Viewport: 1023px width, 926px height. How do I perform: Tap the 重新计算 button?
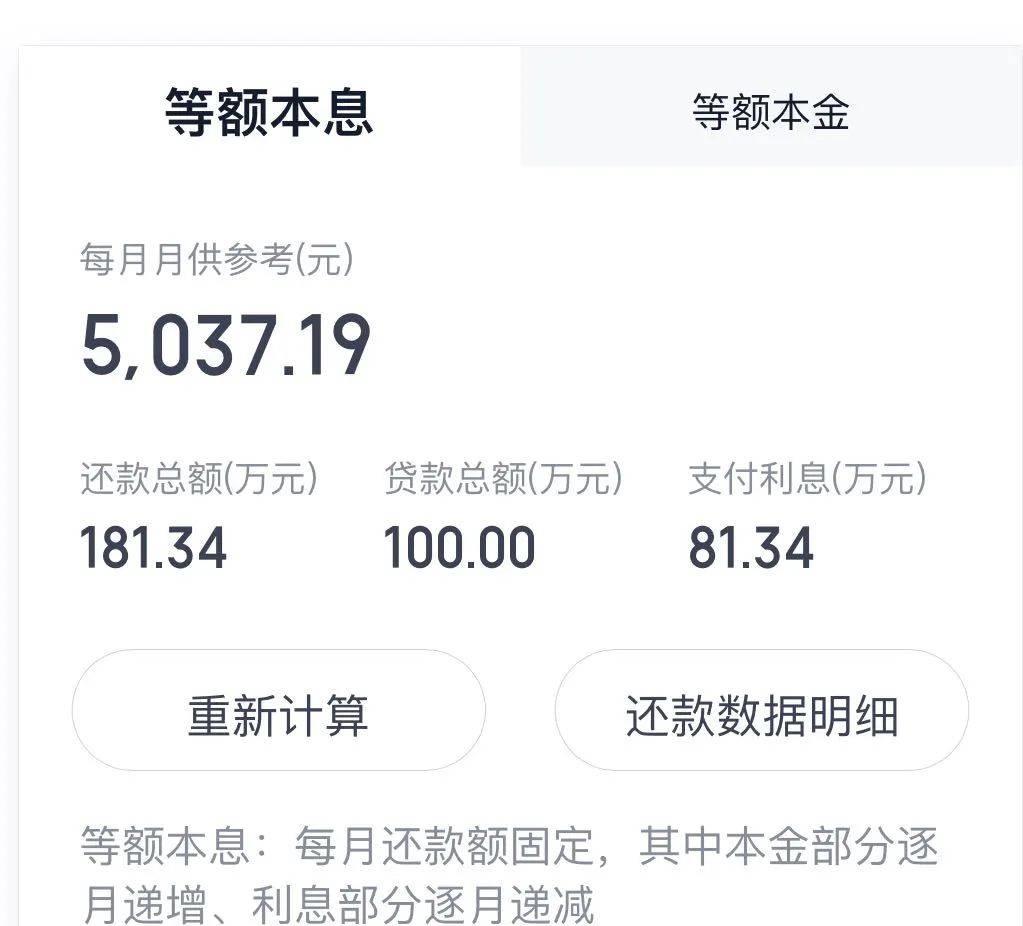[x=279, y=716]
